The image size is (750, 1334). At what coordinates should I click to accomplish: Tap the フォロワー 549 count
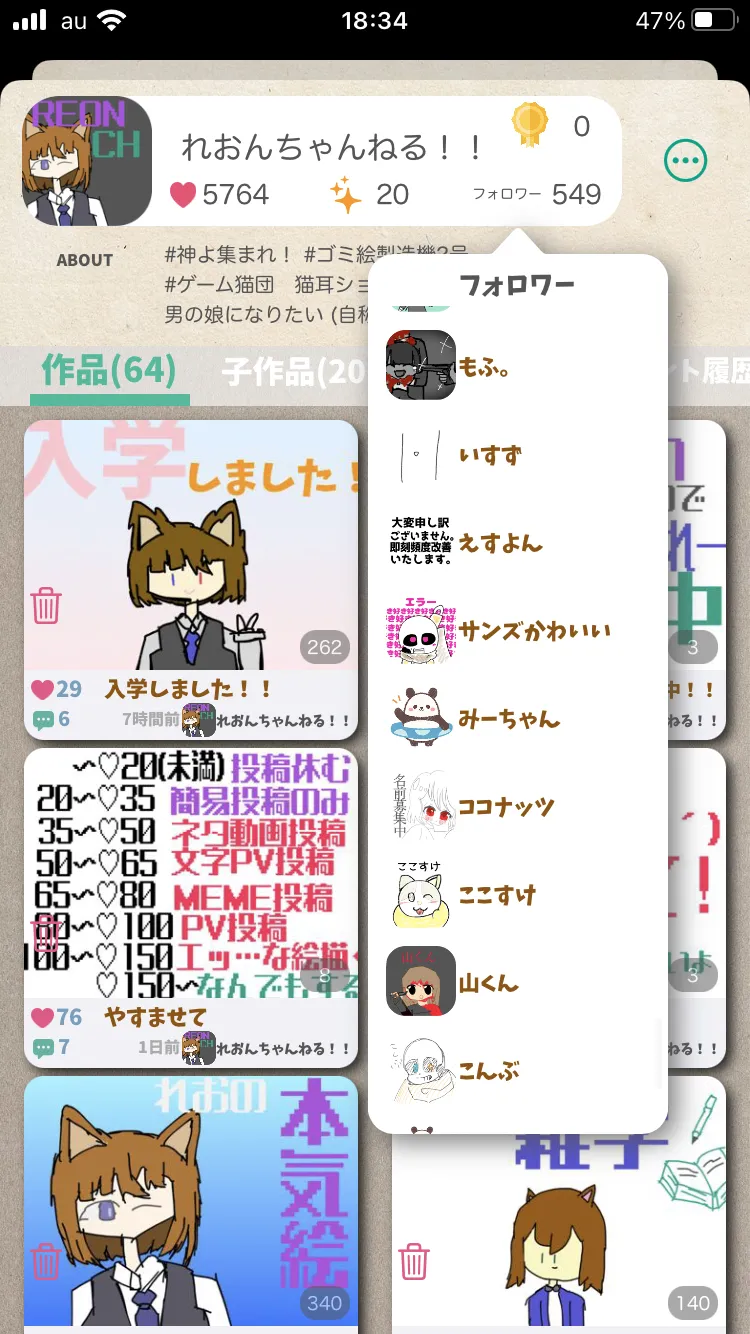(537, 194)
